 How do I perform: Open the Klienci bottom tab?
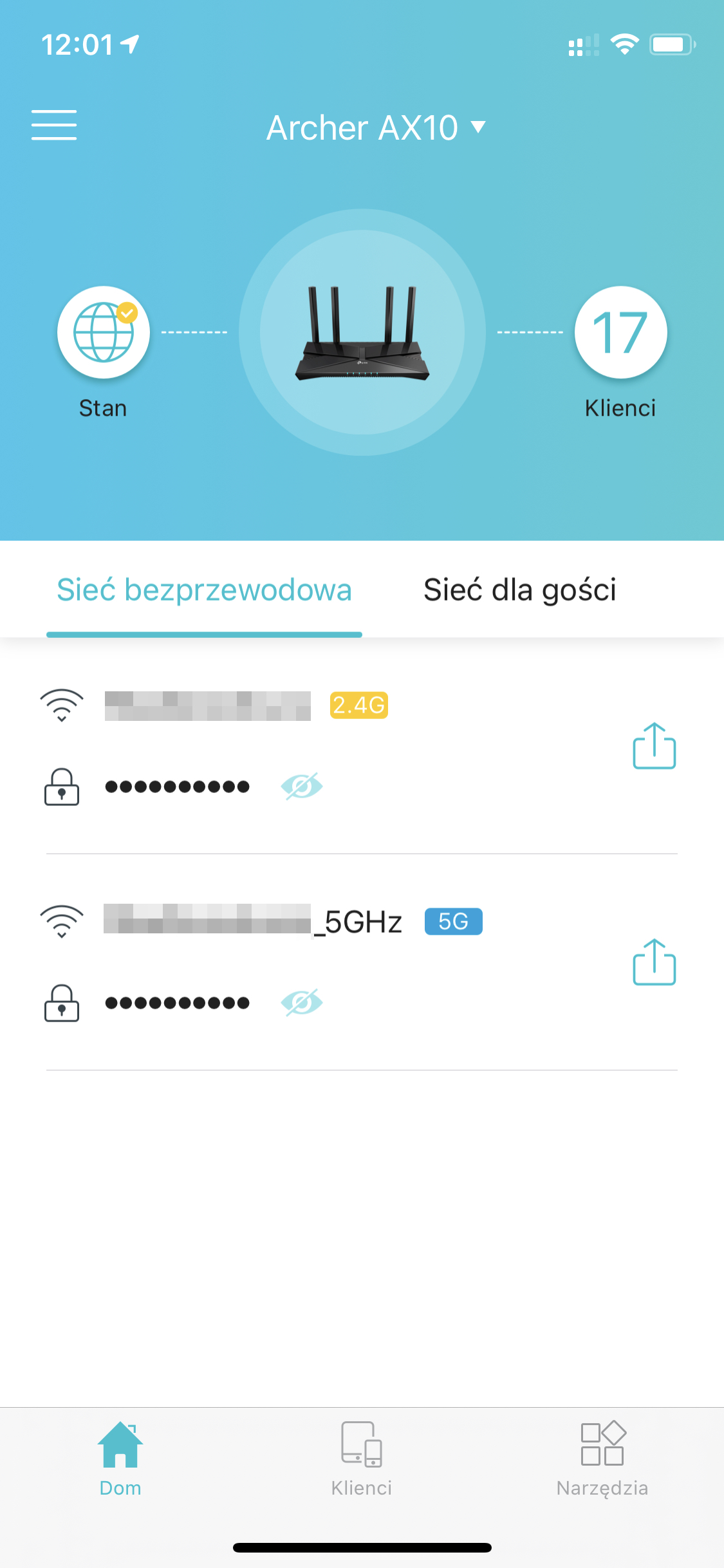coord(362,1459)
